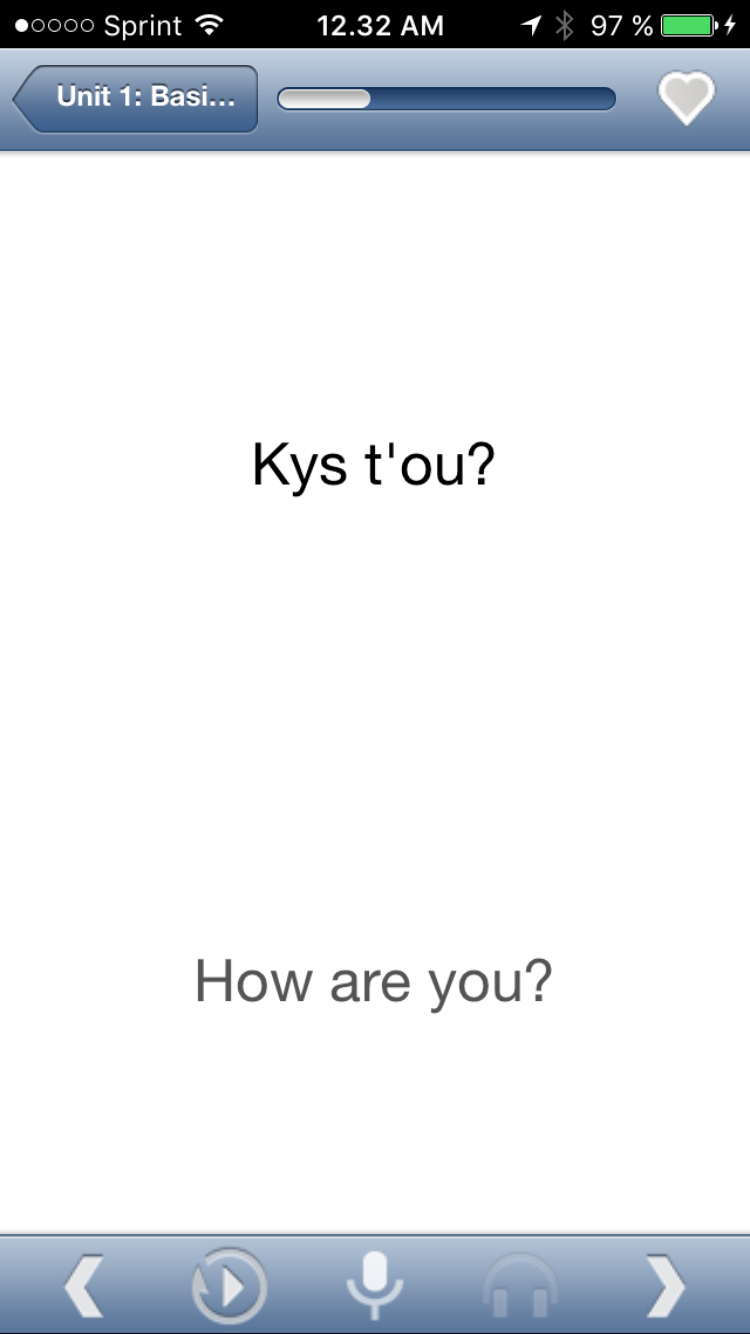Go back to Unit 1: Basi... list
Screen dimensions: 750x1334
coord(136,98)
